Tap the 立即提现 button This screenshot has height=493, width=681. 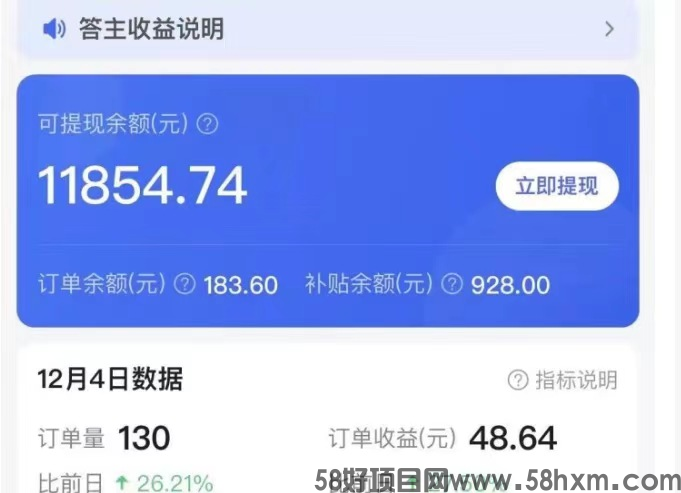point(557,186)
